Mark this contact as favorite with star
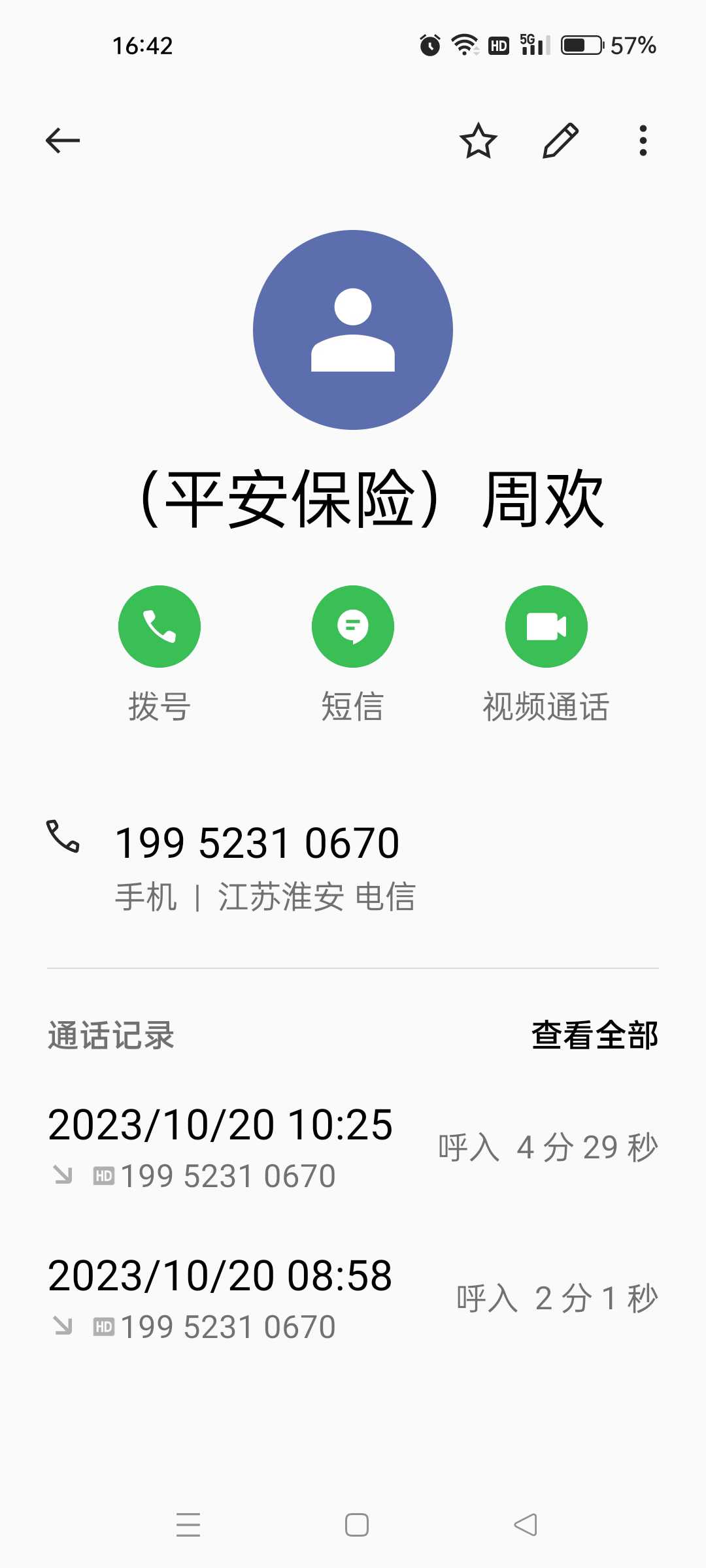 coord(479,140)
